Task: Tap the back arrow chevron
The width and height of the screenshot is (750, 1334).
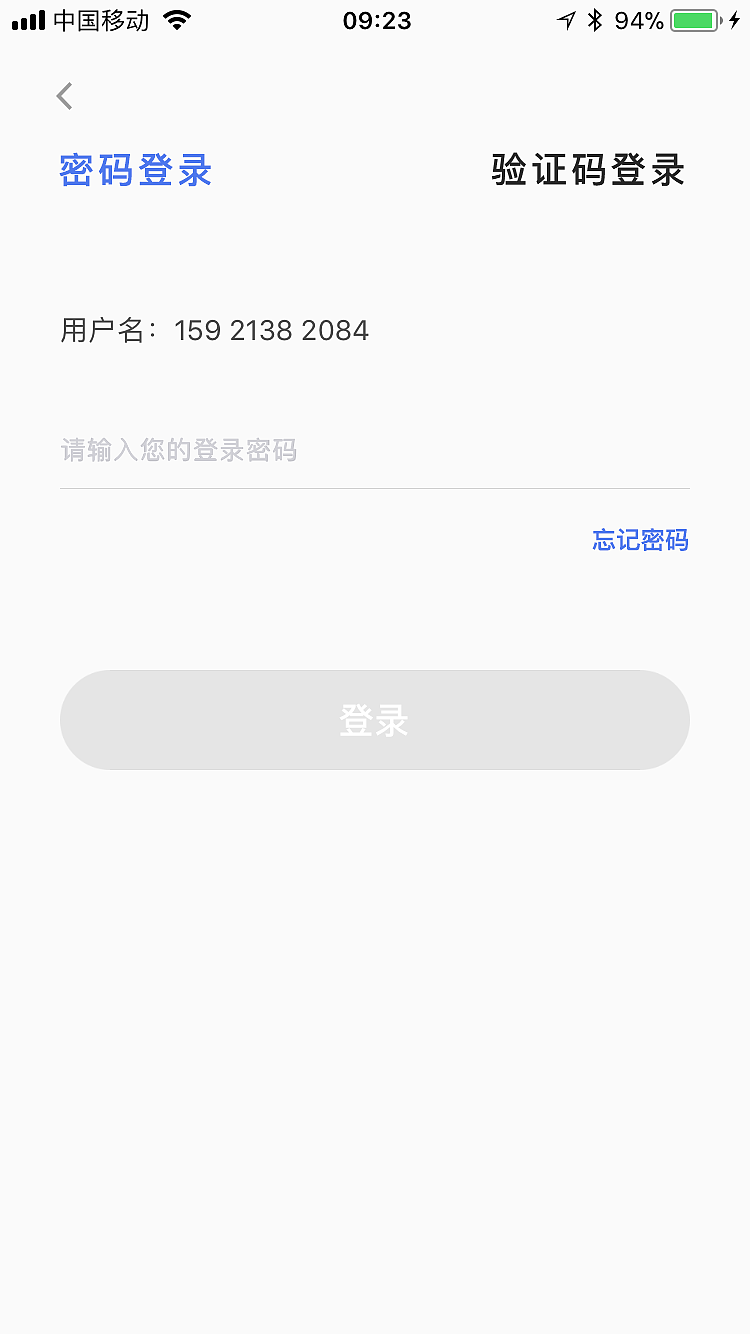Action: [x=64, y=95]
